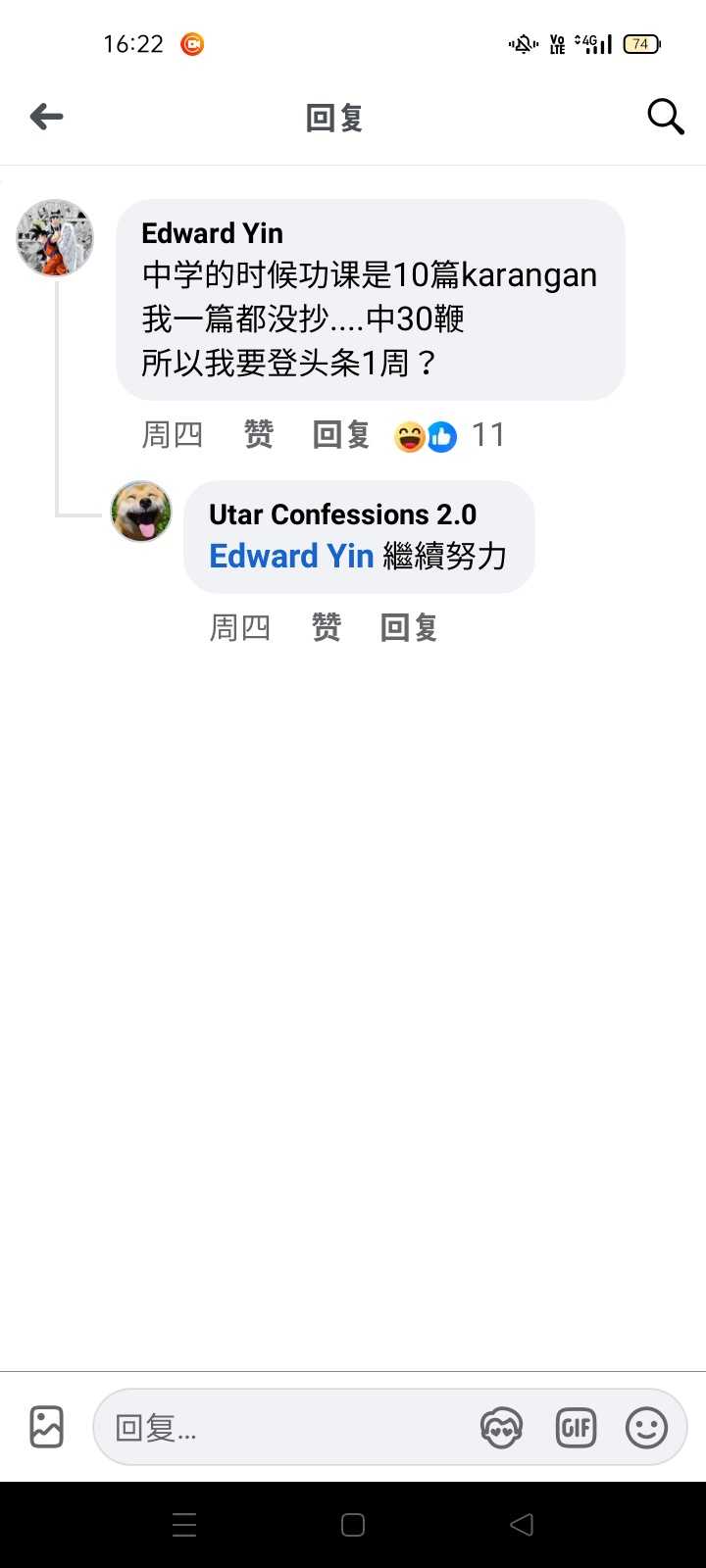The width and height of the screenshot is (706, 1568).
Task: Tap the blue Edward Yin mention link
Action: tap(291, 557)
